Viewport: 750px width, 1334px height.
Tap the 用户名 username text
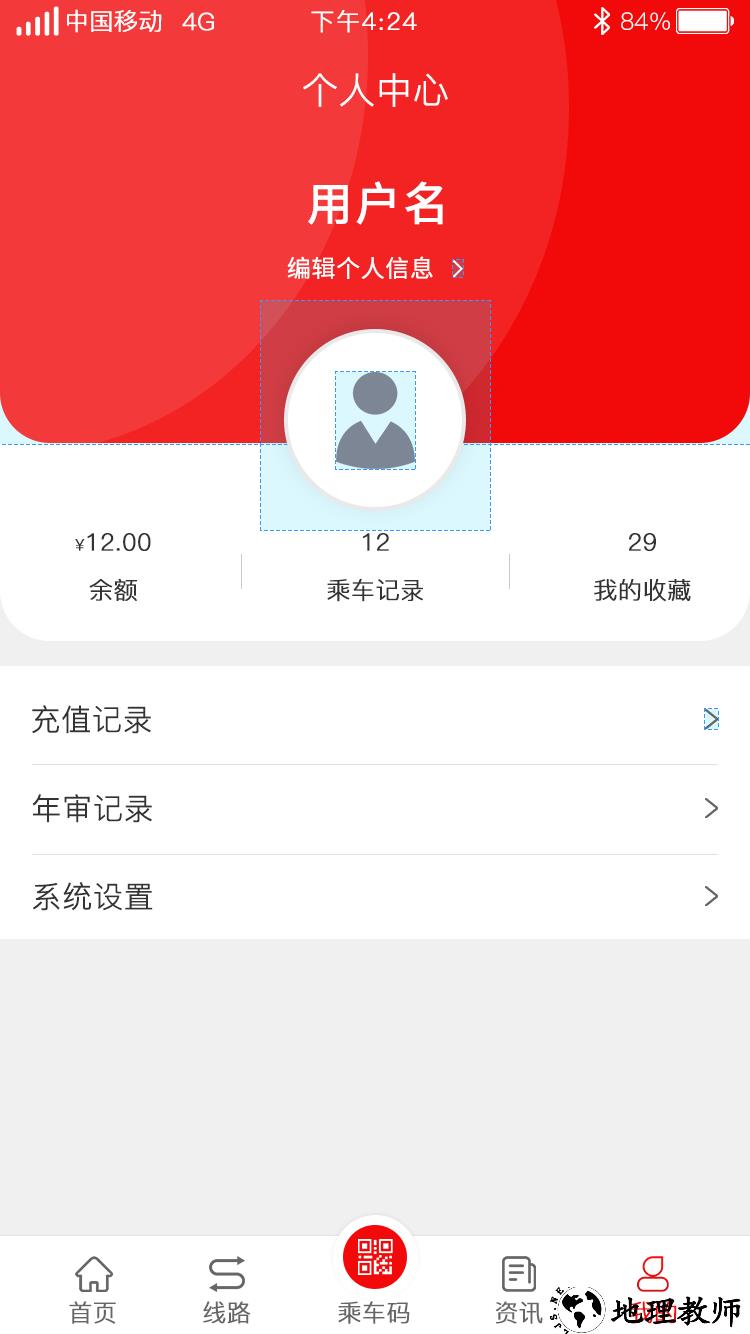click(375, 205)
